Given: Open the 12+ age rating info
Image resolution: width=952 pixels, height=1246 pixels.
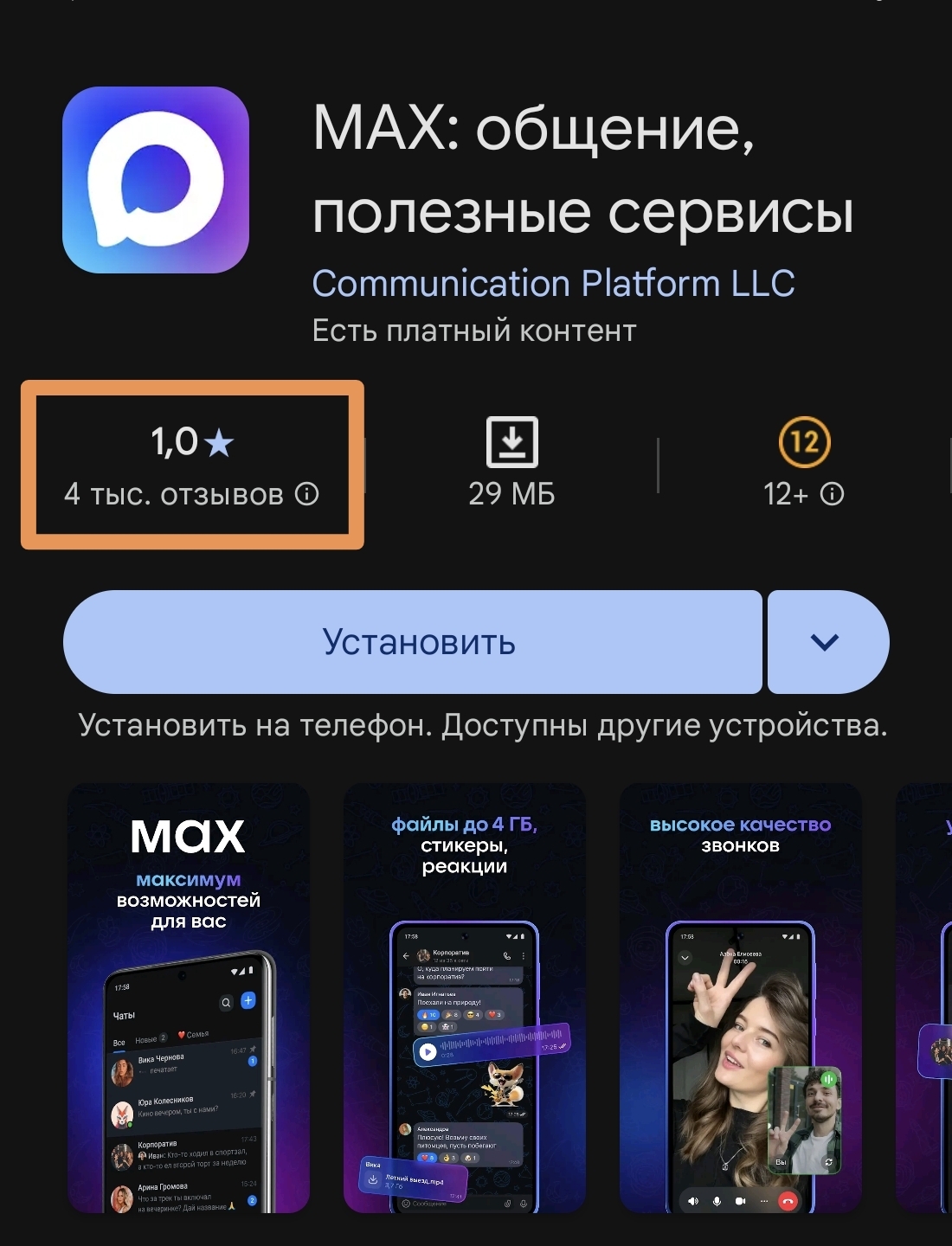Looking at the screenshot, I should point(804,465).
